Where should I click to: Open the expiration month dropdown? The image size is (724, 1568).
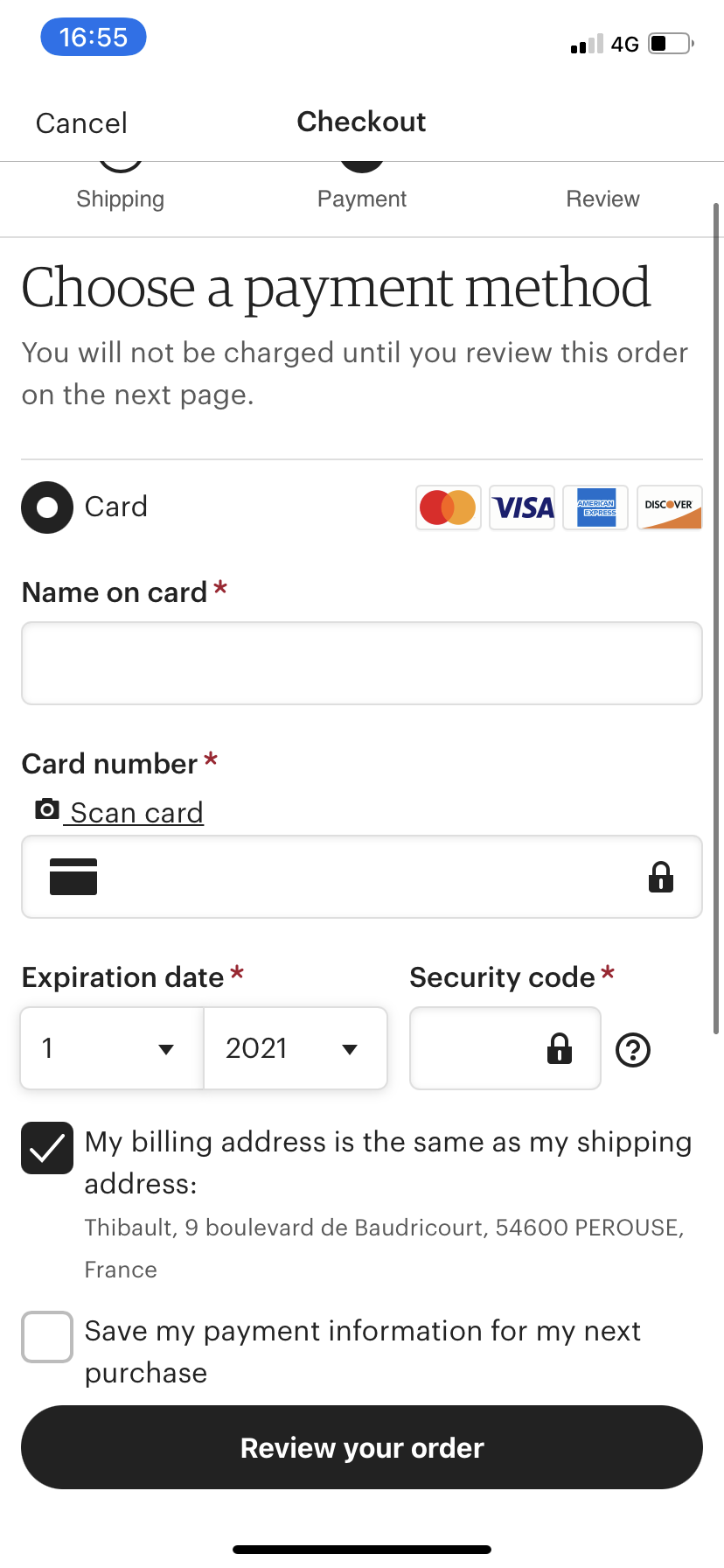112,1048
